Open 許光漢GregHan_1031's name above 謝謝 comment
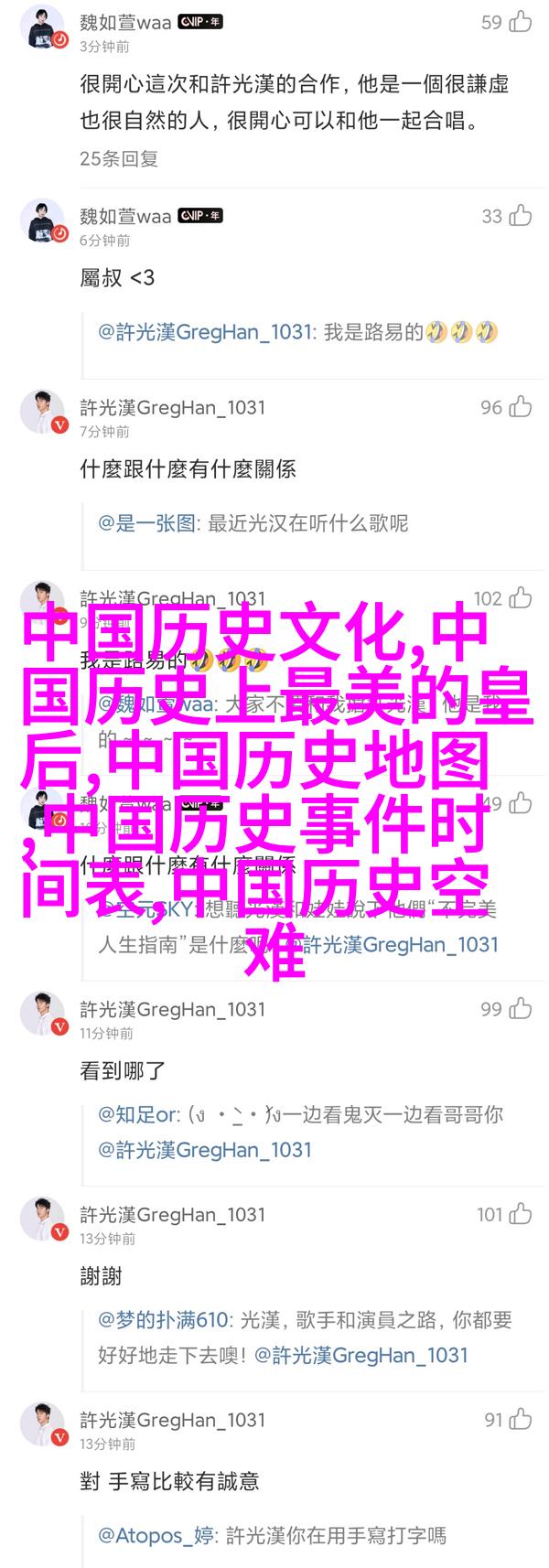This screenshot has width=549, height=1568. coord(172,1215)
